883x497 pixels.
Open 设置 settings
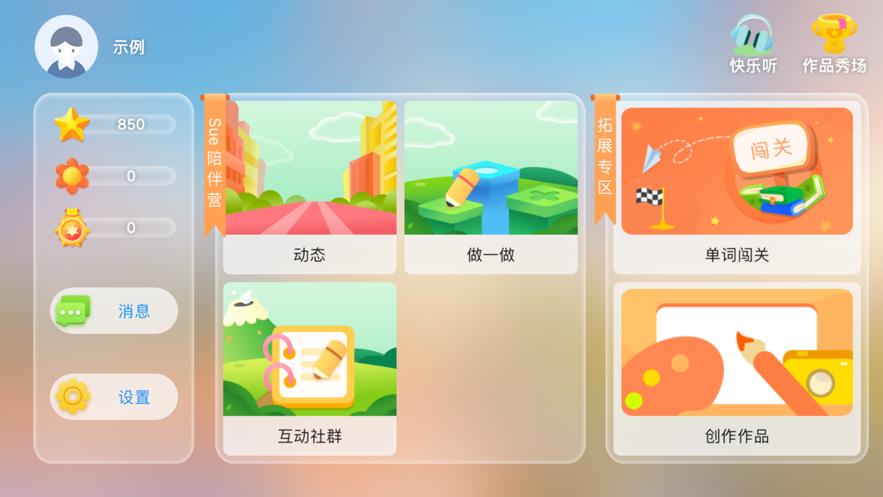point(114,397)
